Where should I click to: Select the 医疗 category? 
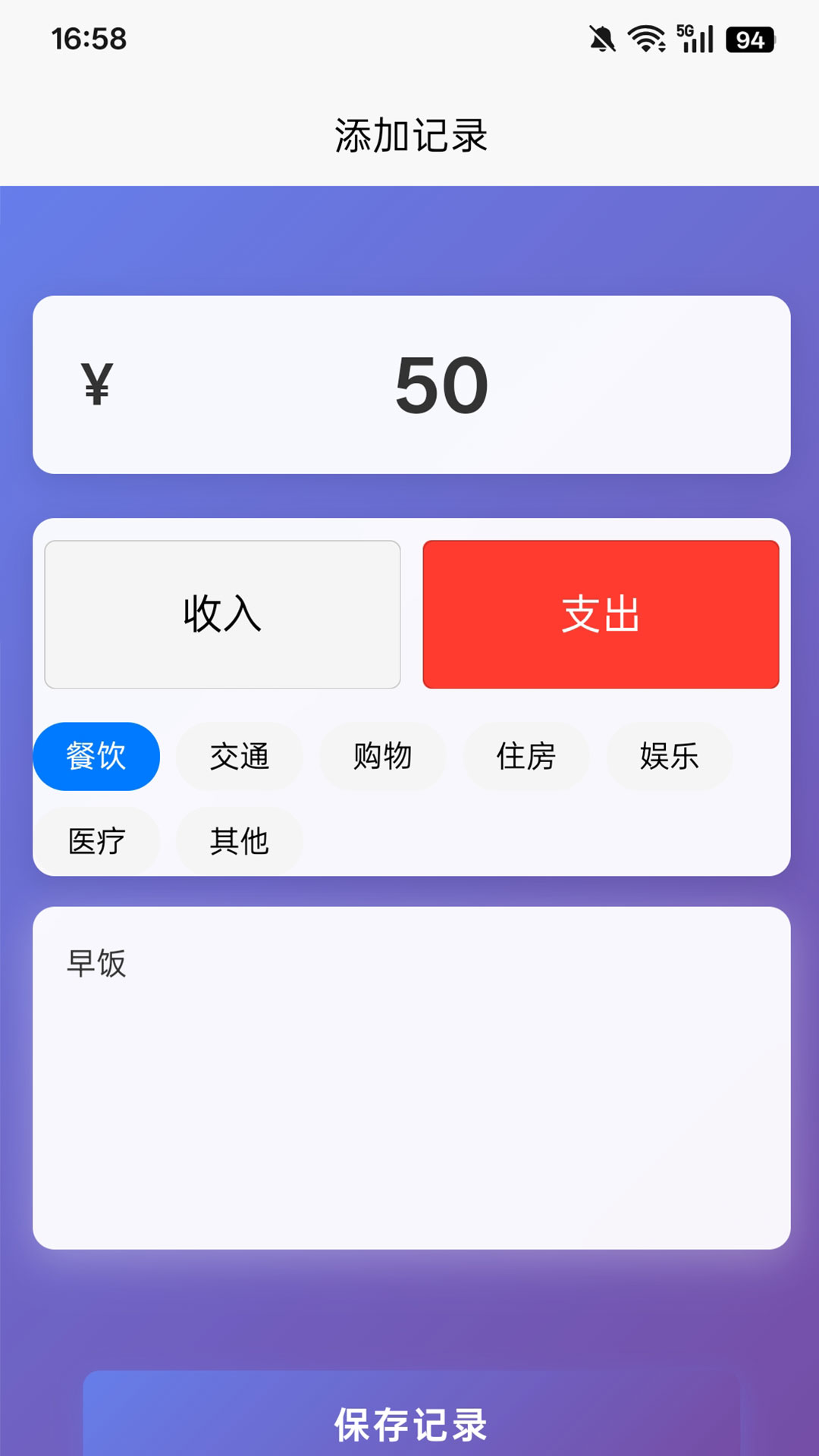point(96,839)
